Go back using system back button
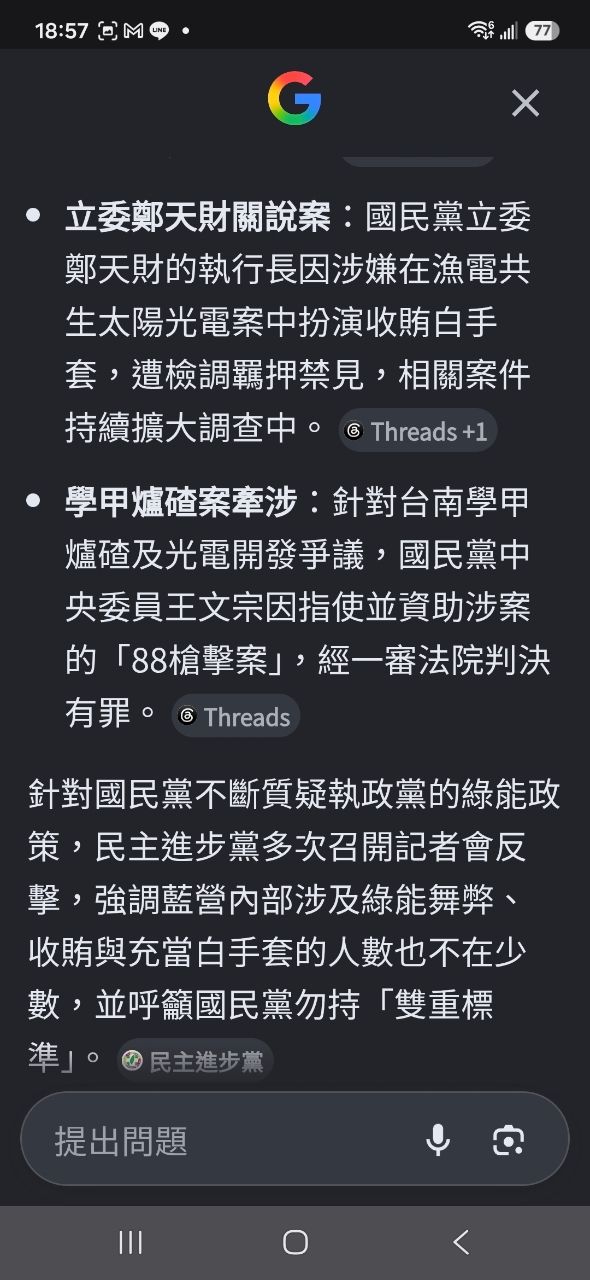The width and height of the screenshot is (590, 1280). coord(461,1242)
